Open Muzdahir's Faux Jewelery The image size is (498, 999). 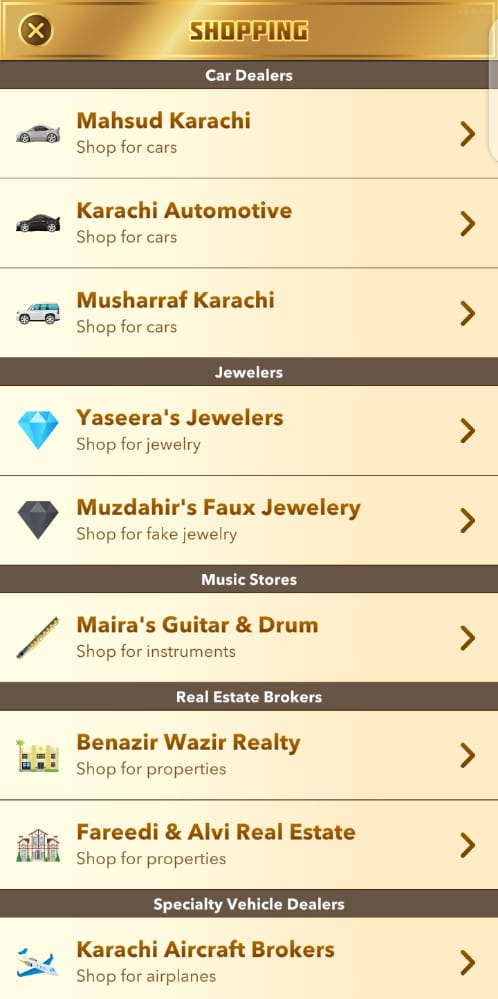tap(249, 520)
